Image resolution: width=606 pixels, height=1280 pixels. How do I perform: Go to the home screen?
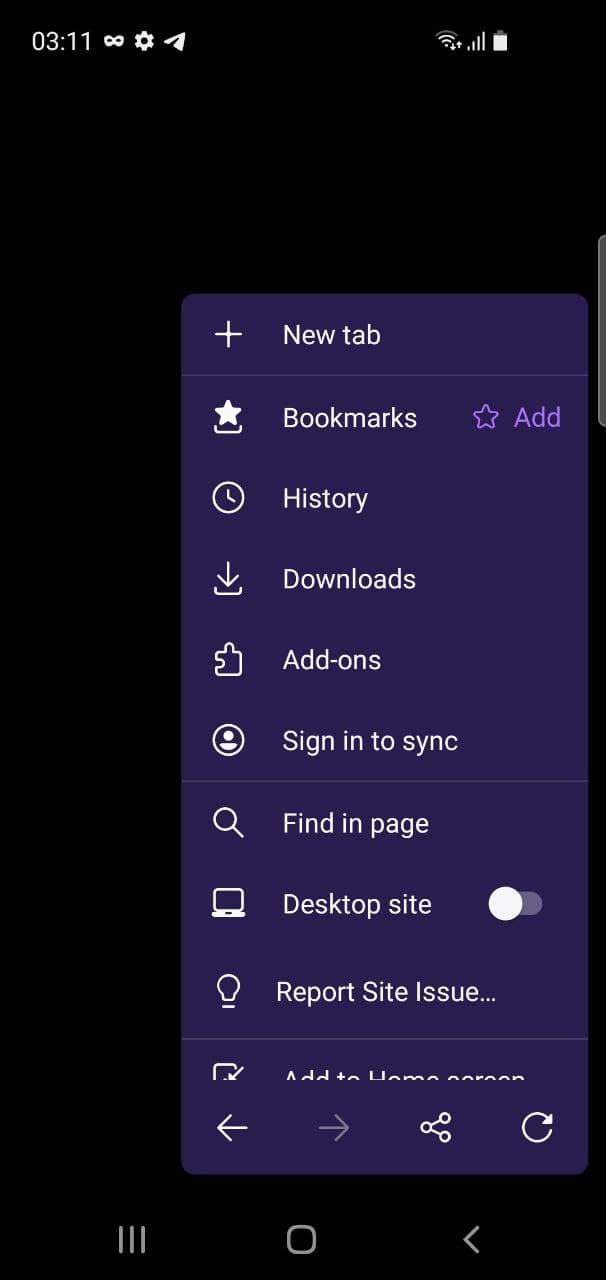click(301, 1240)
